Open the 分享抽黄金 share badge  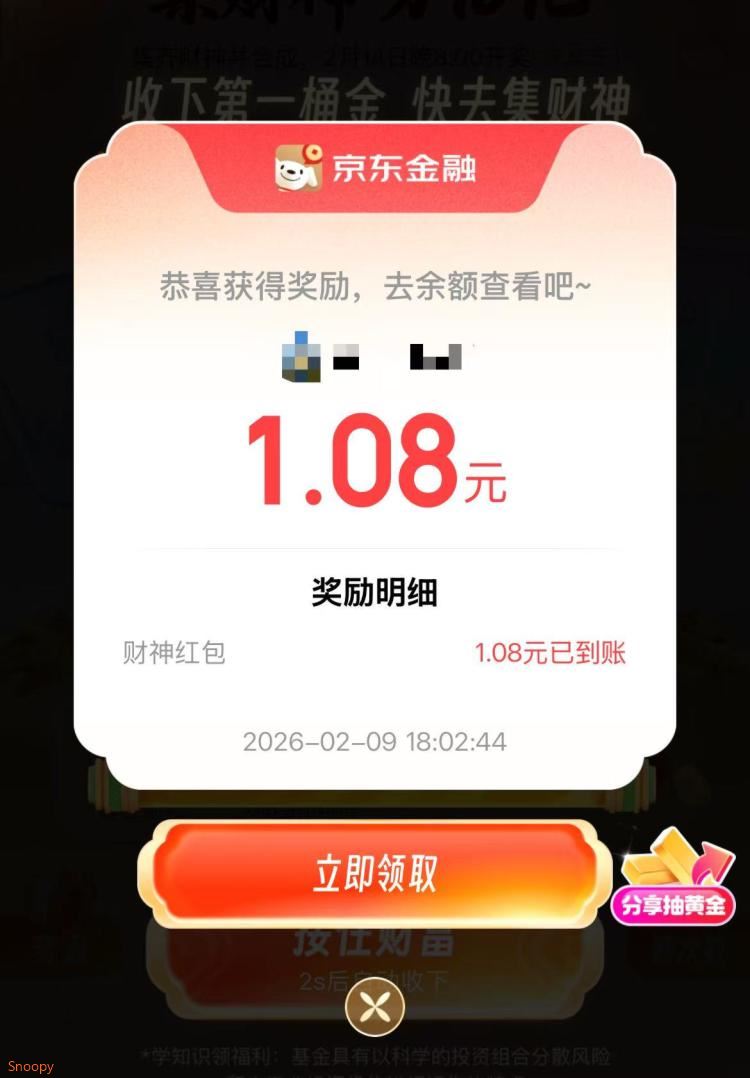click(x=674, y=880)
